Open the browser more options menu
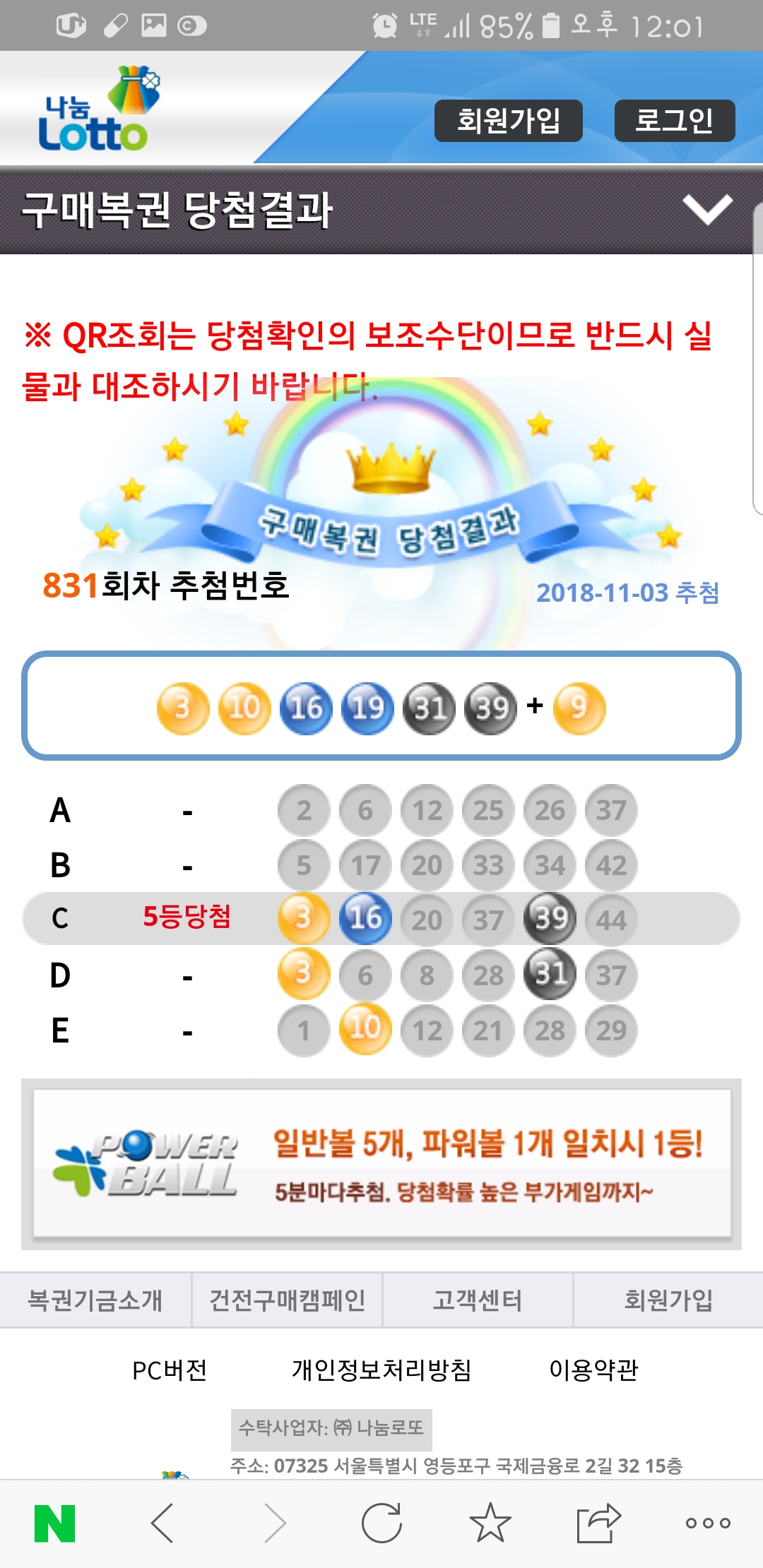The image size is (763, 1568). 707,1524
